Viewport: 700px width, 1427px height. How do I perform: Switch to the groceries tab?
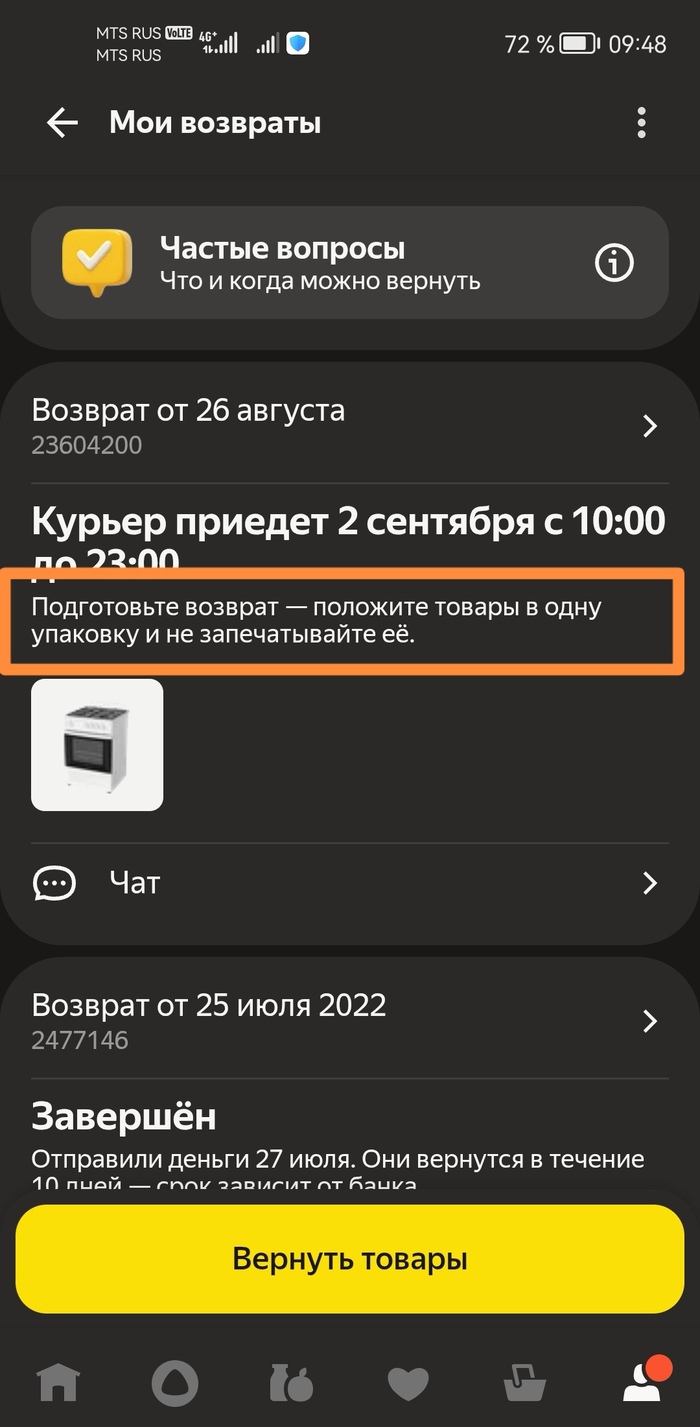click(291, 1384)
